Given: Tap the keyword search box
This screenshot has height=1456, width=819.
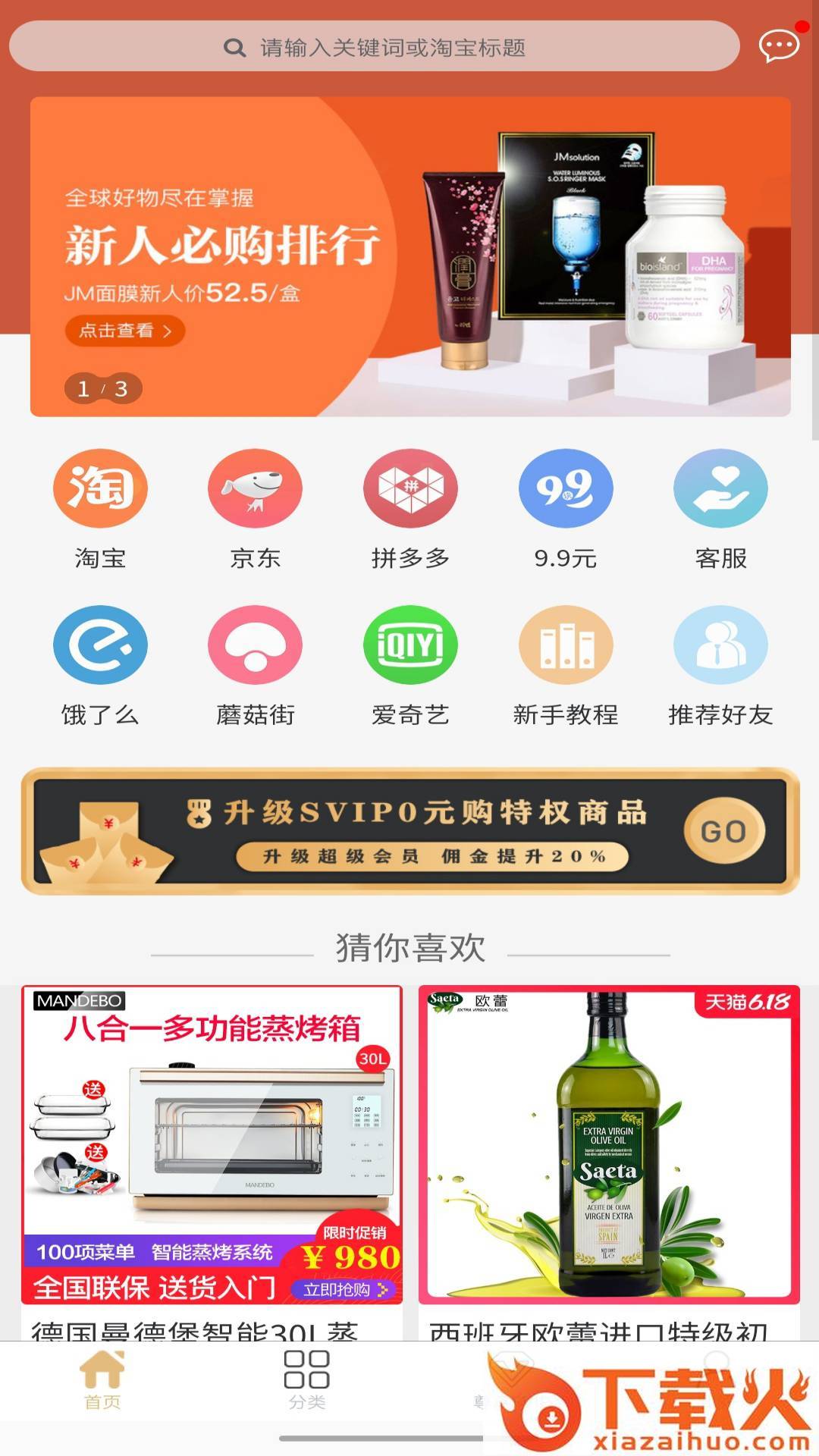Looking at the screenshot, I should tap(374, 47).
